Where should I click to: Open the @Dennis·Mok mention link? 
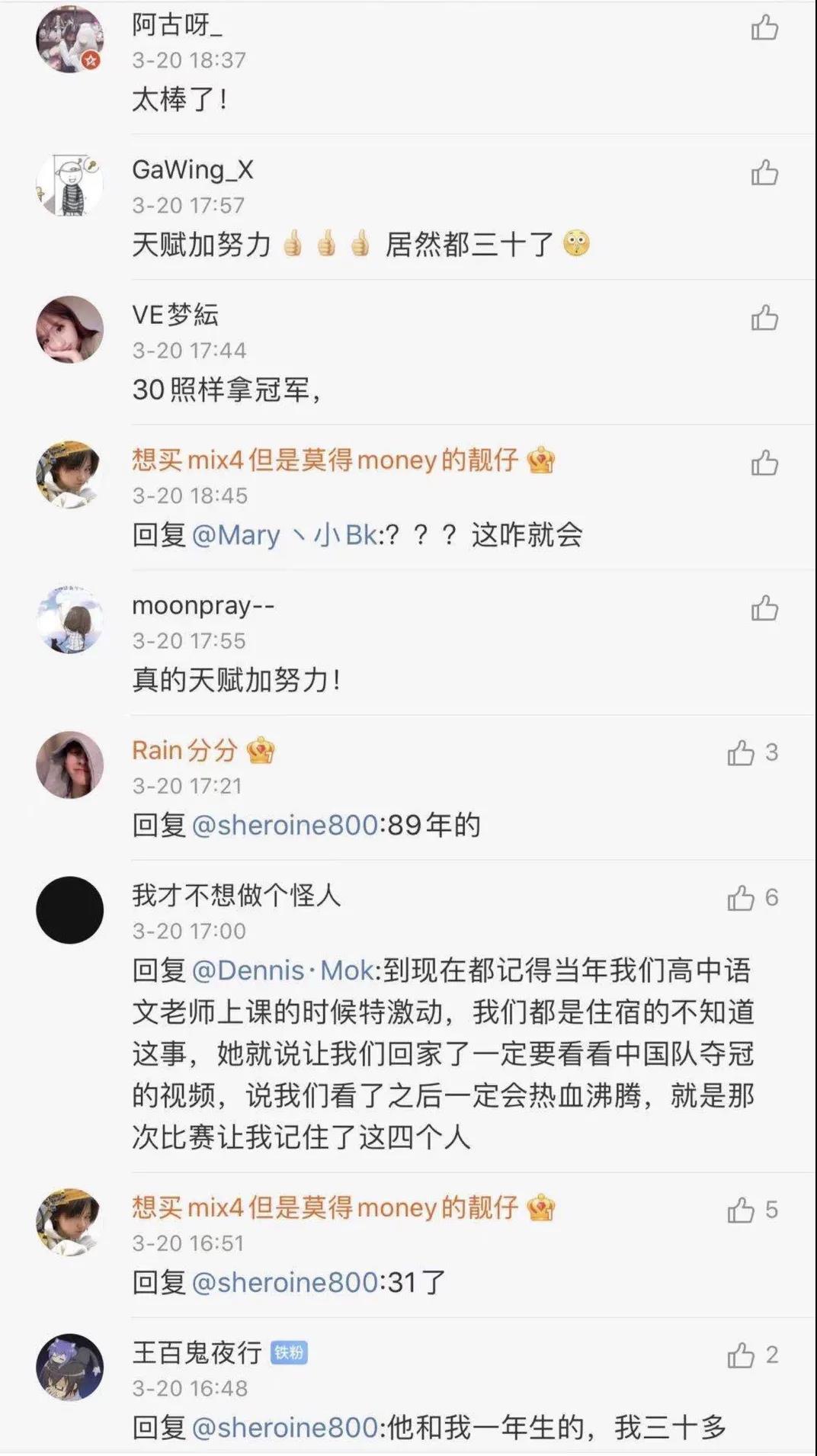(283, 970)
